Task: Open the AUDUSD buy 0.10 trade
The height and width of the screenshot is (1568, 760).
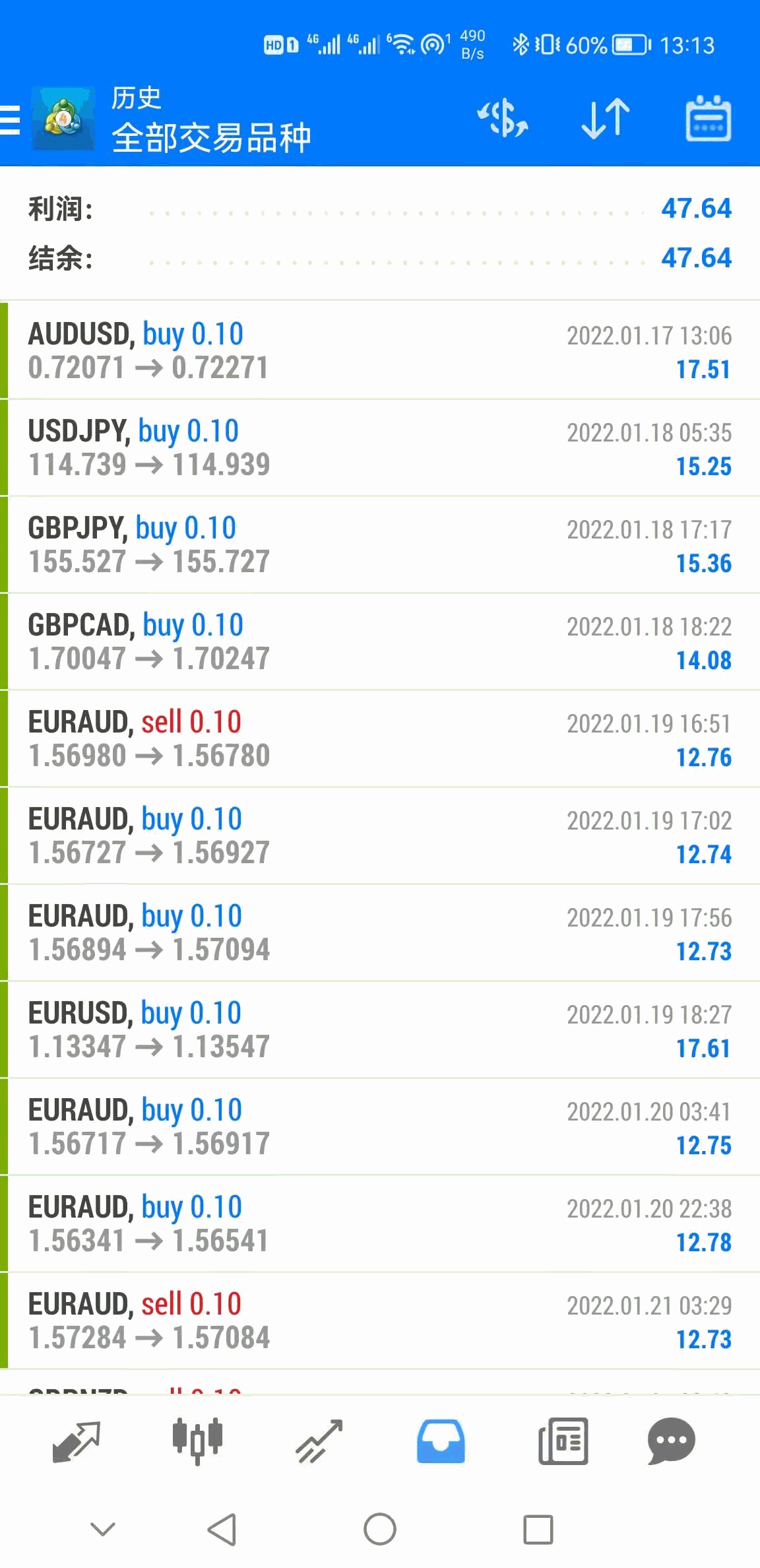Action: pyautogui.click(x=380, y=350)
